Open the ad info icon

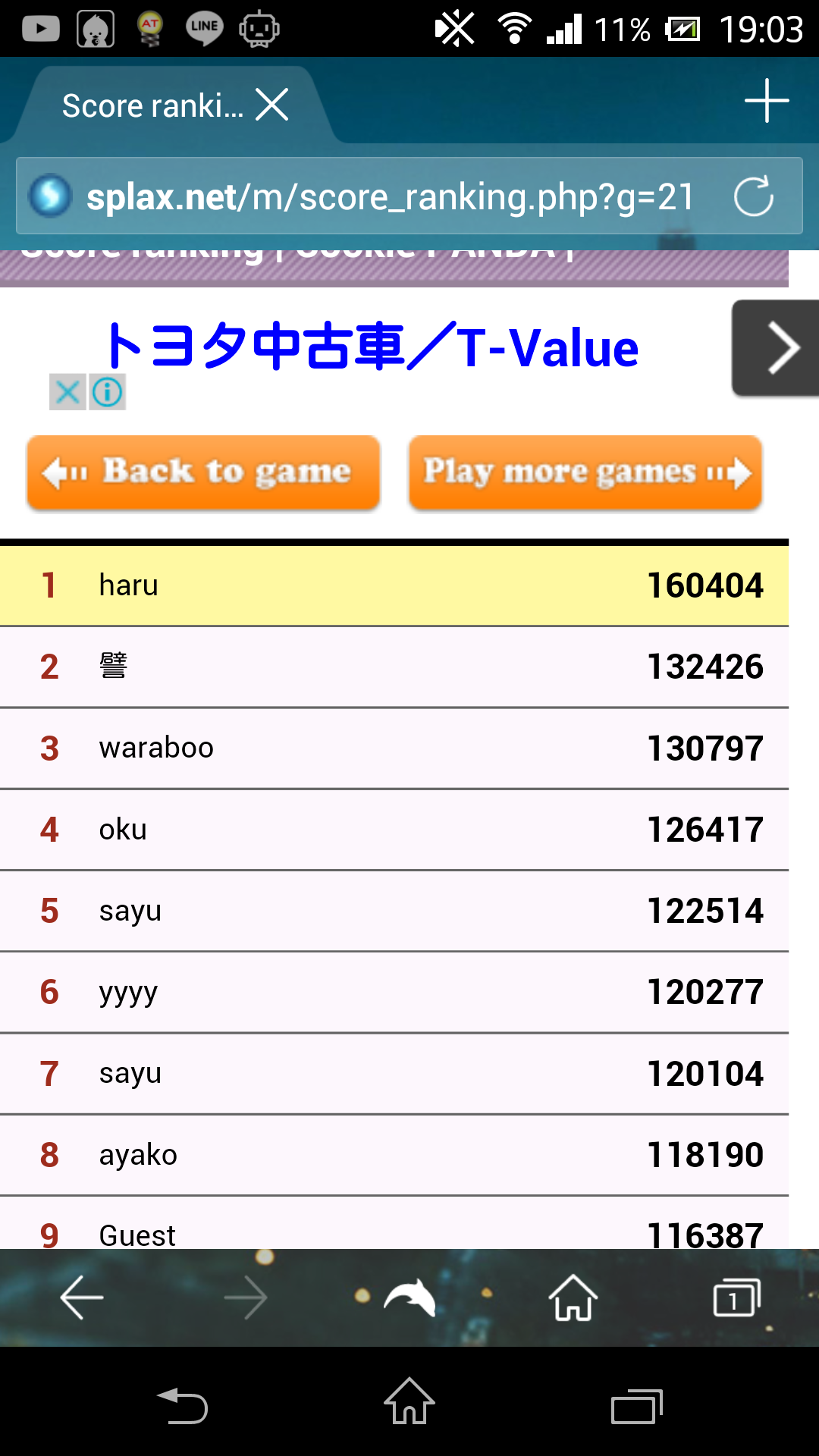108,392
